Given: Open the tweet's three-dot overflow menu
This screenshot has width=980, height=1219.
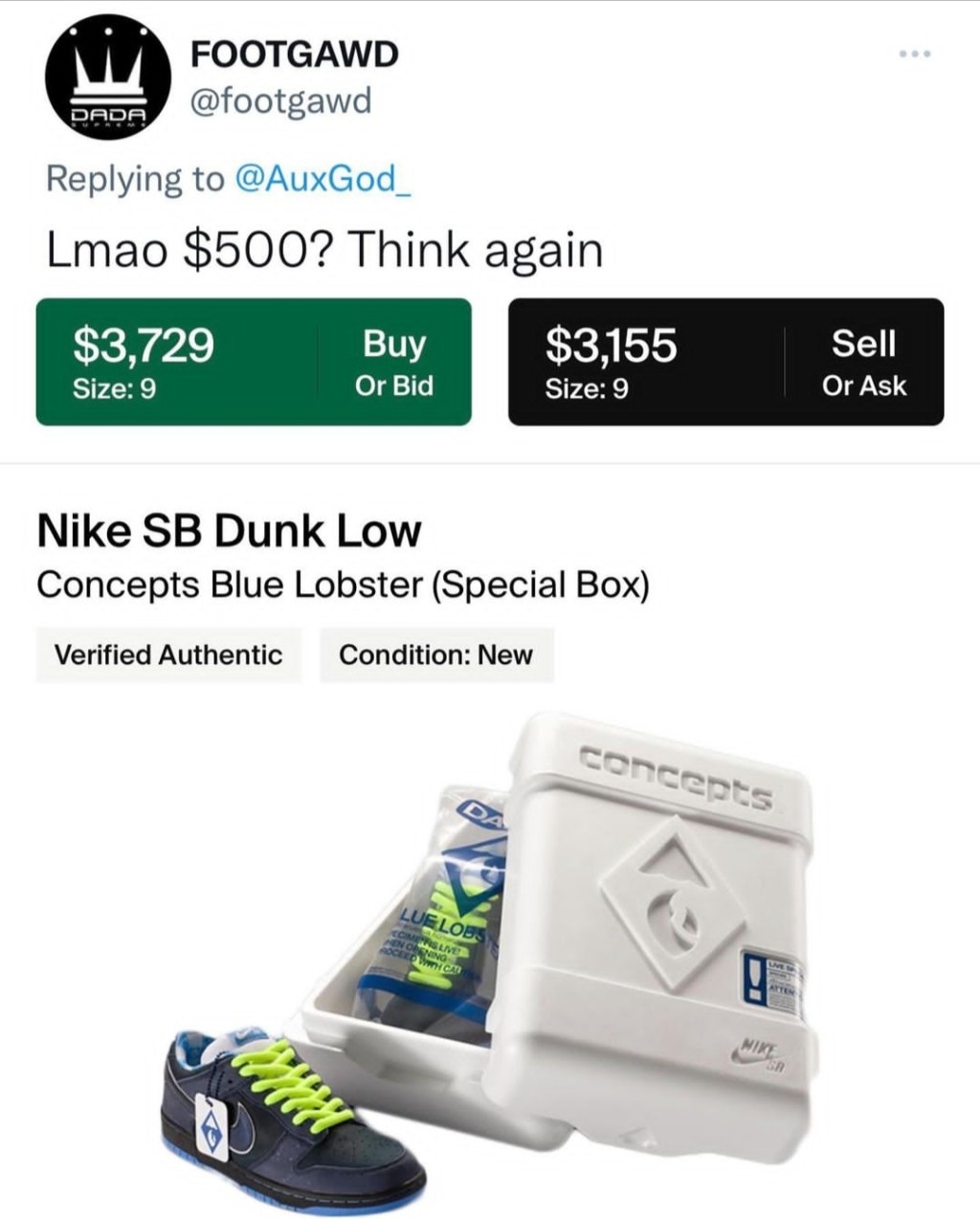Looking at the screenshot, I should point(915,55).
